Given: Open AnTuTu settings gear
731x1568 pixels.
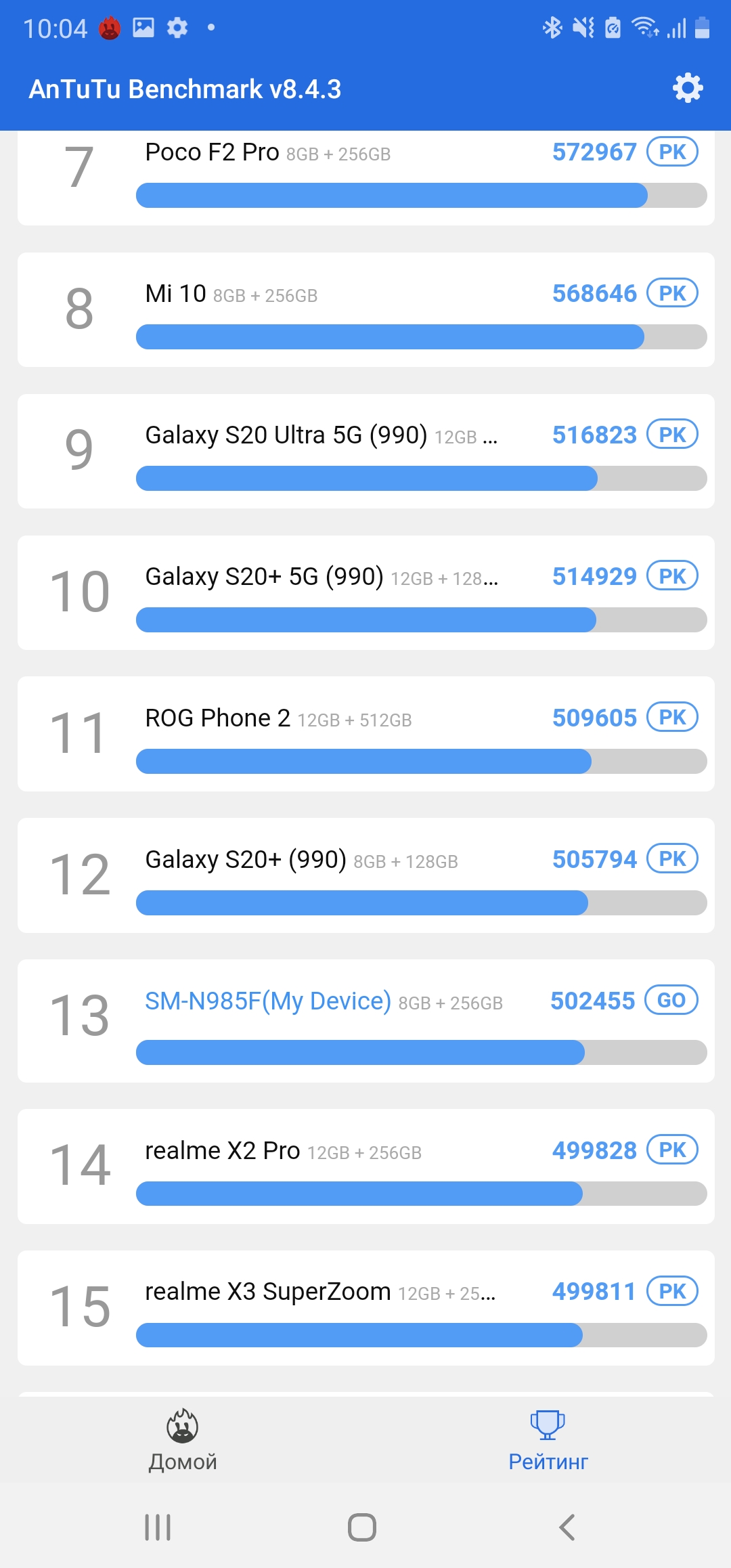Looking at the screenshot, I should tap(688, 88).
